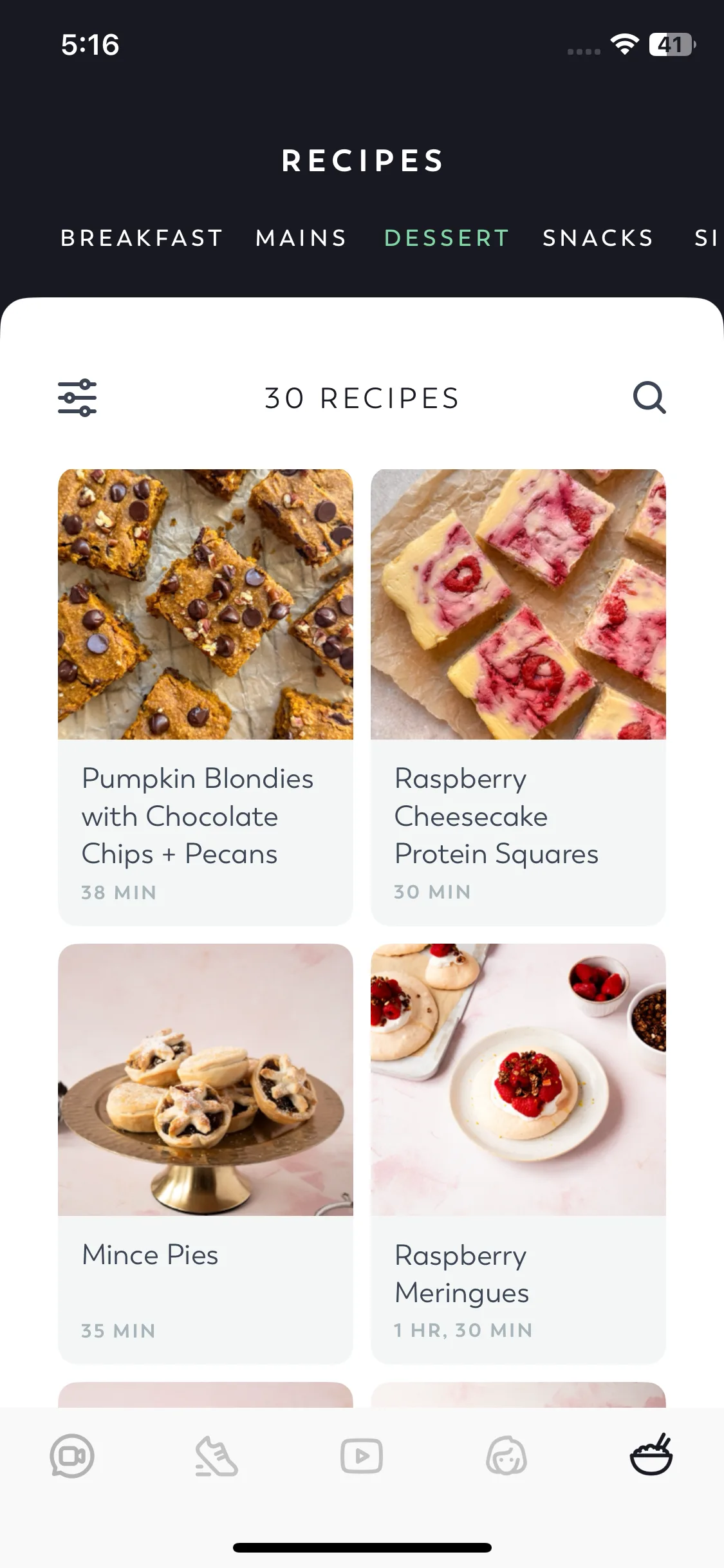Switch to the Breakfast category
Image resolution: width=724 pixels, height=1568 pixels.
[142, 238]
